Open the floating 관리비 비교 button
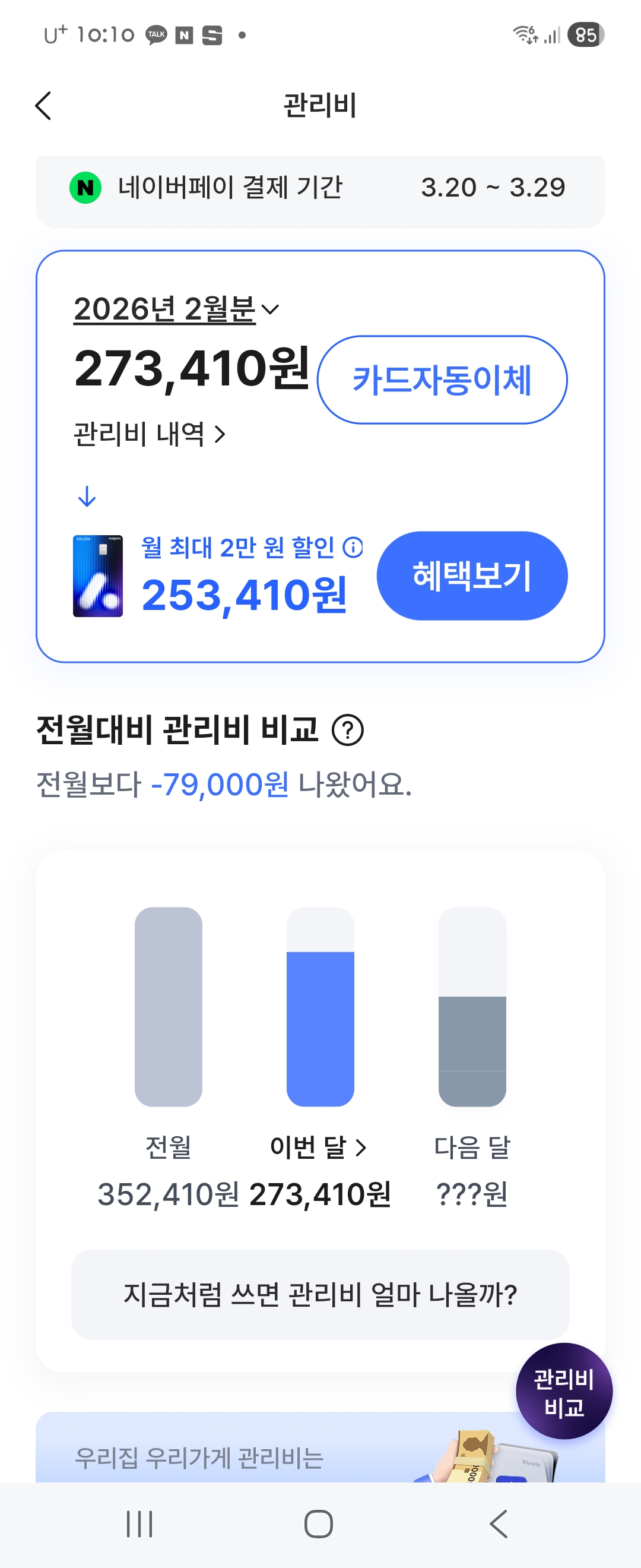 click(564, 1392)
